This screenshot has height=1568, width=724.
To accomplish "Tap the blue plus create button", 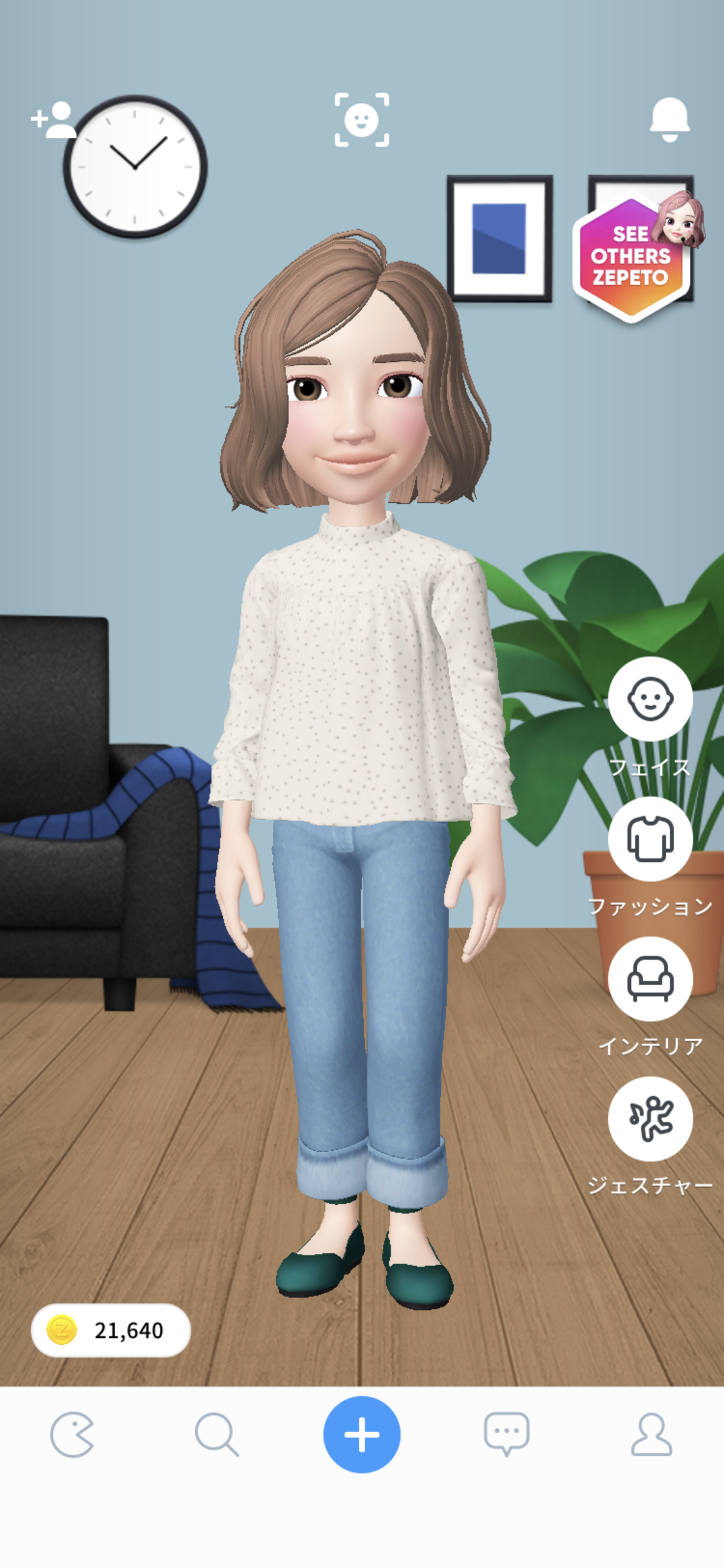I will pos(362,1434).
